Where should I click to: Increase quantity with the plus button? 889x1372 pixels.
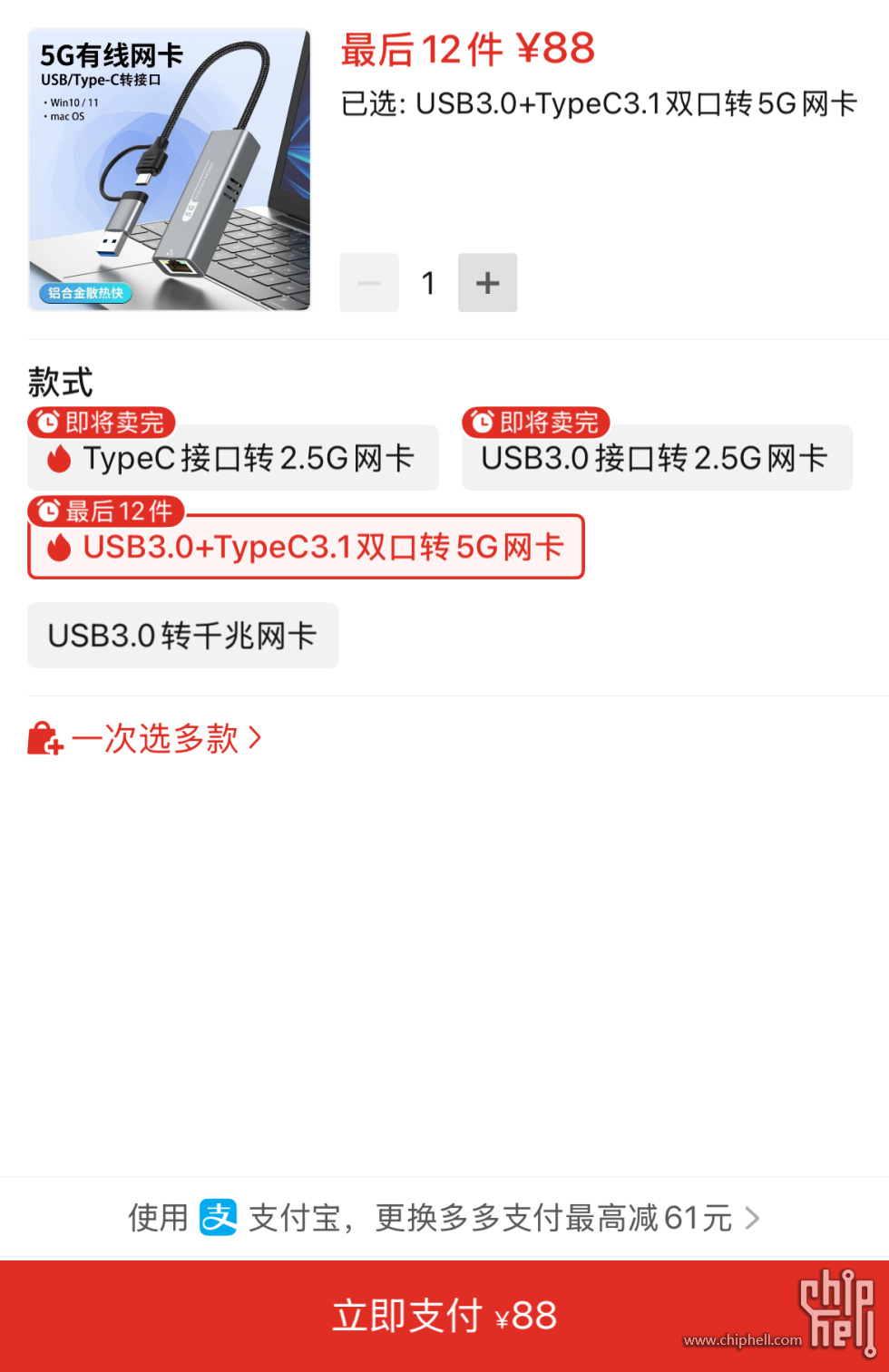487,283
